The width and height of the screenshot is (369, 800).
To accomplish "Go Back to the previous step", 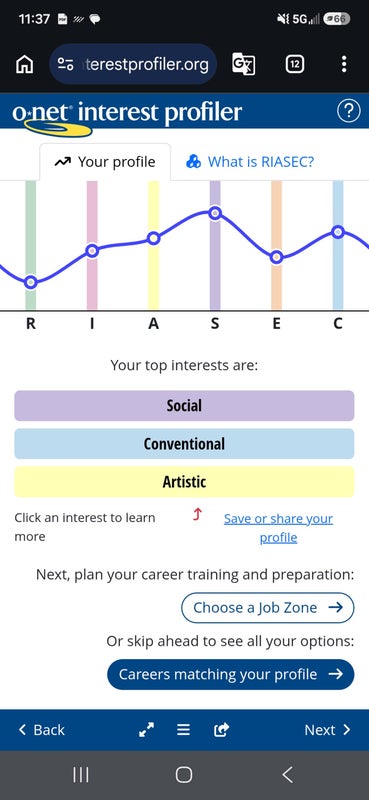I will click(x=41, y=730).
